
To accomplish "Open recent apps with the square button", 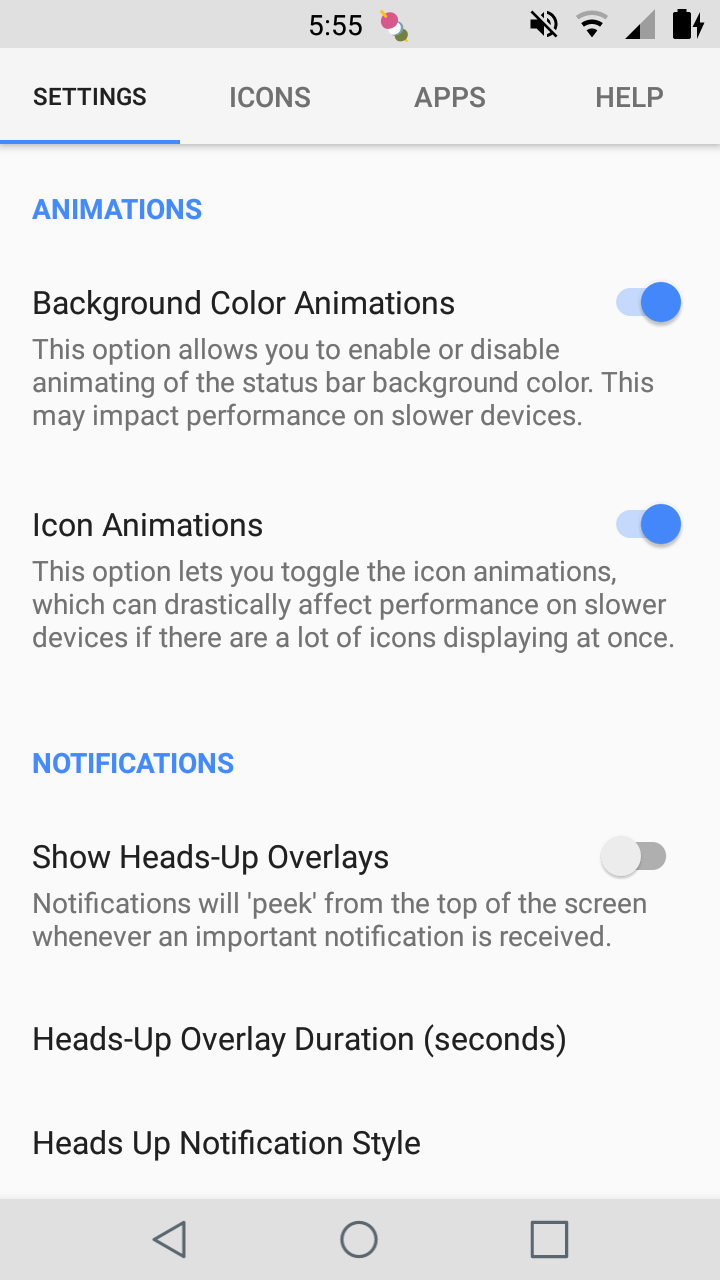I will (547, 1238).
